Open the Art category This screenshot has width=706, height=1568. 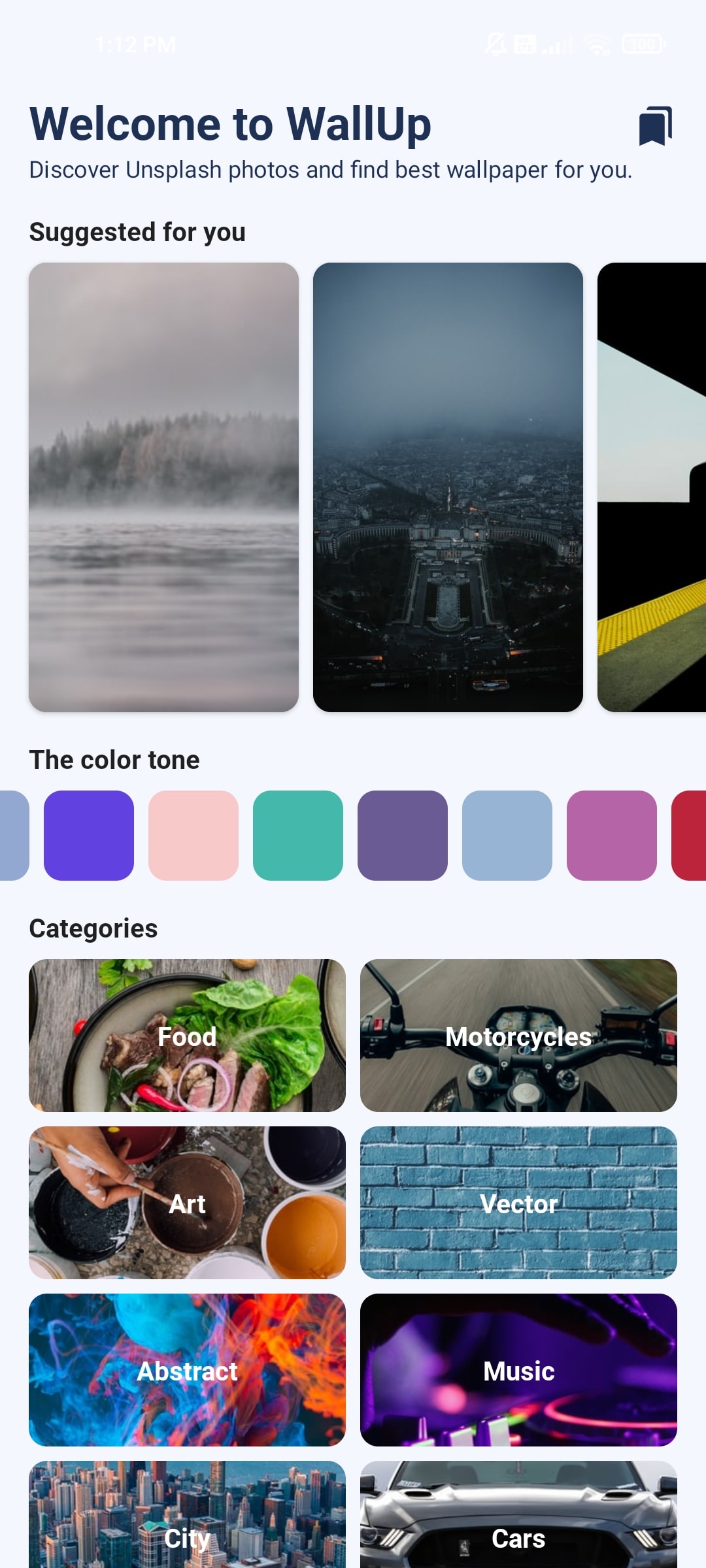[187, 1203]
